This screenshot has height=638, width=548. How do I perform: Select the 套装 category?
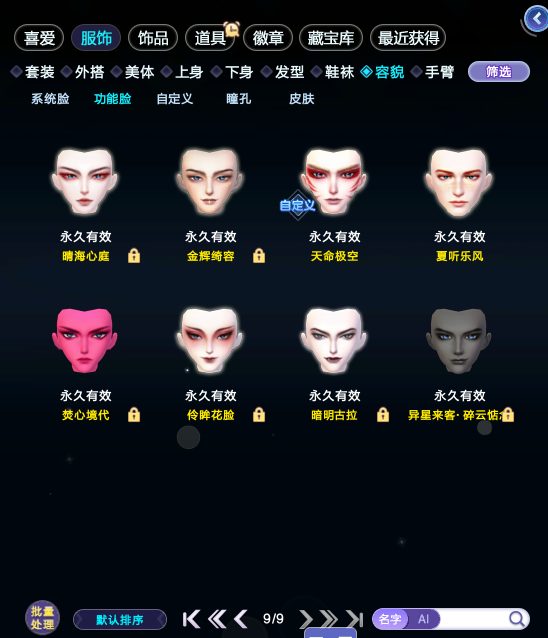point(33,72)
